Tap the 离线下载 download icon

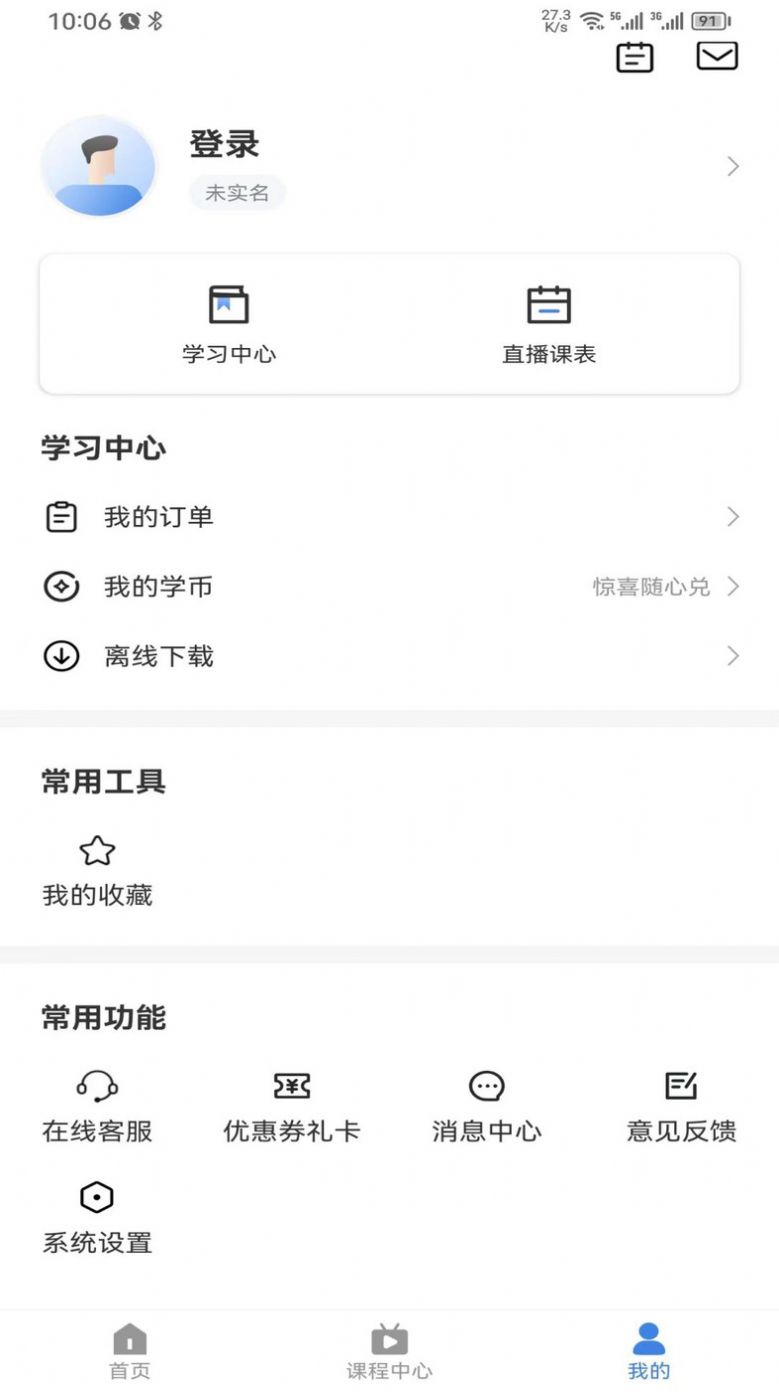tap(61, 656)
